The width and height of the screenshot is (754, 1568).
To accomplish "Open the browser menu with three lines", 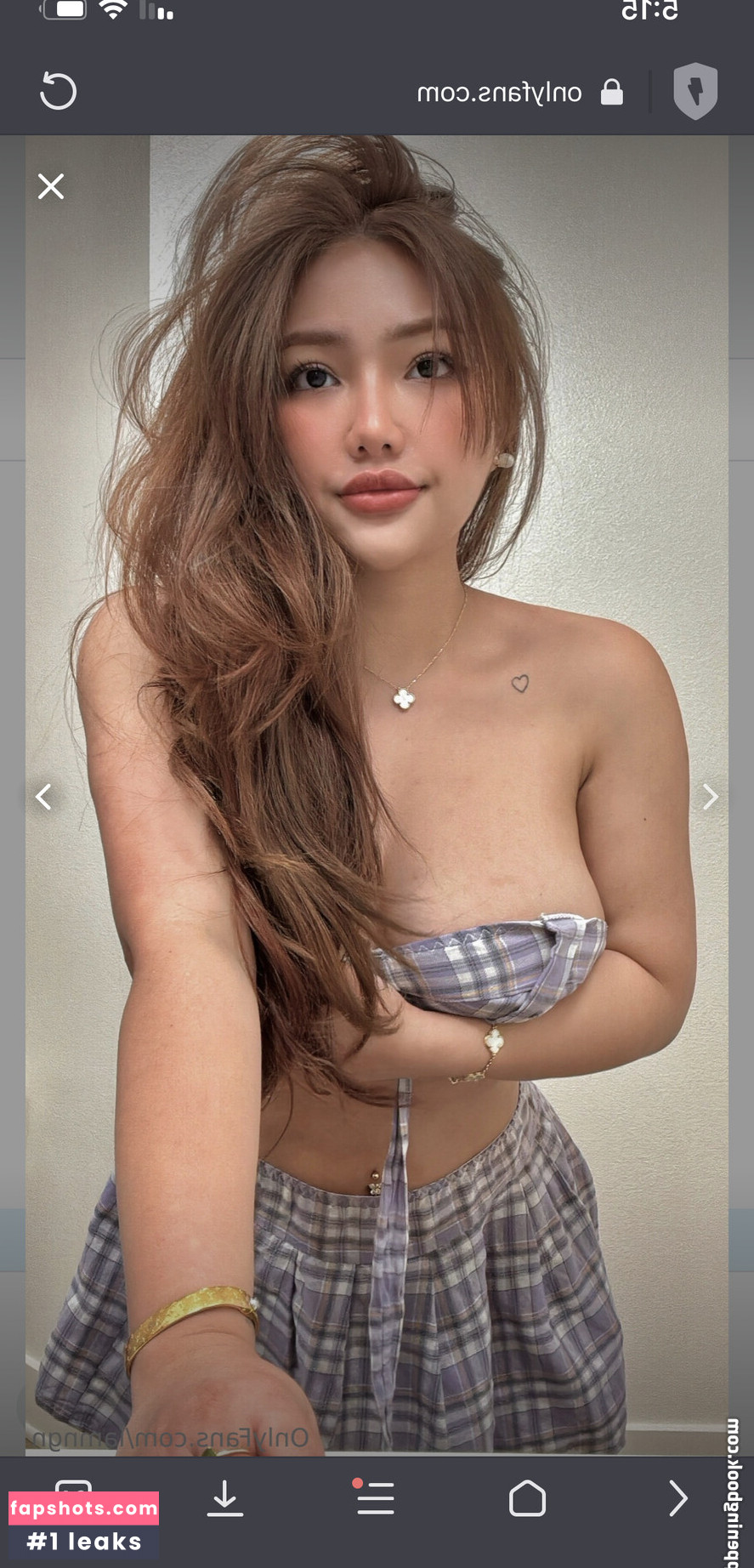I will coord(375,1498).
